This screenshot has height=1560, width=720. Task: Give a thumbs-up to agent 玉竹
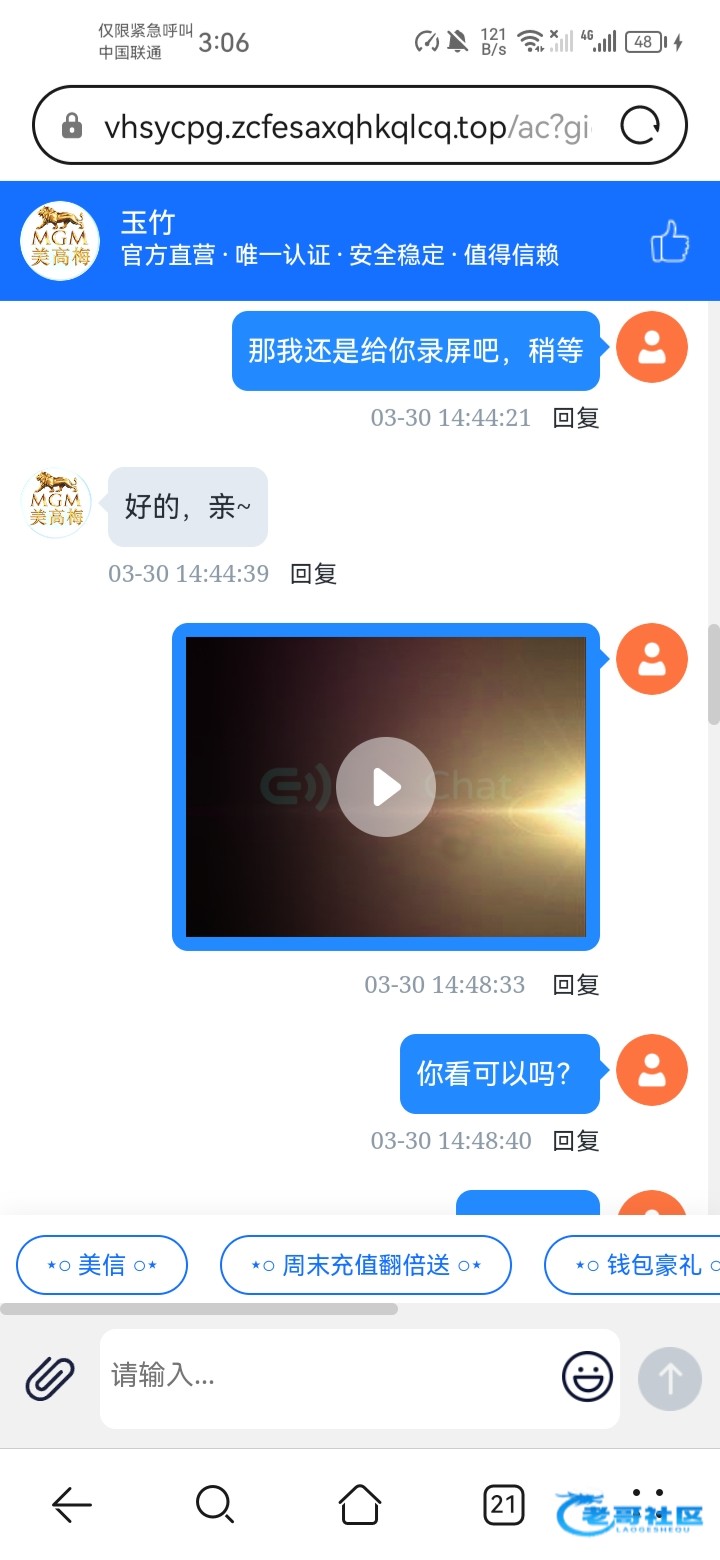tap(669, 241)
